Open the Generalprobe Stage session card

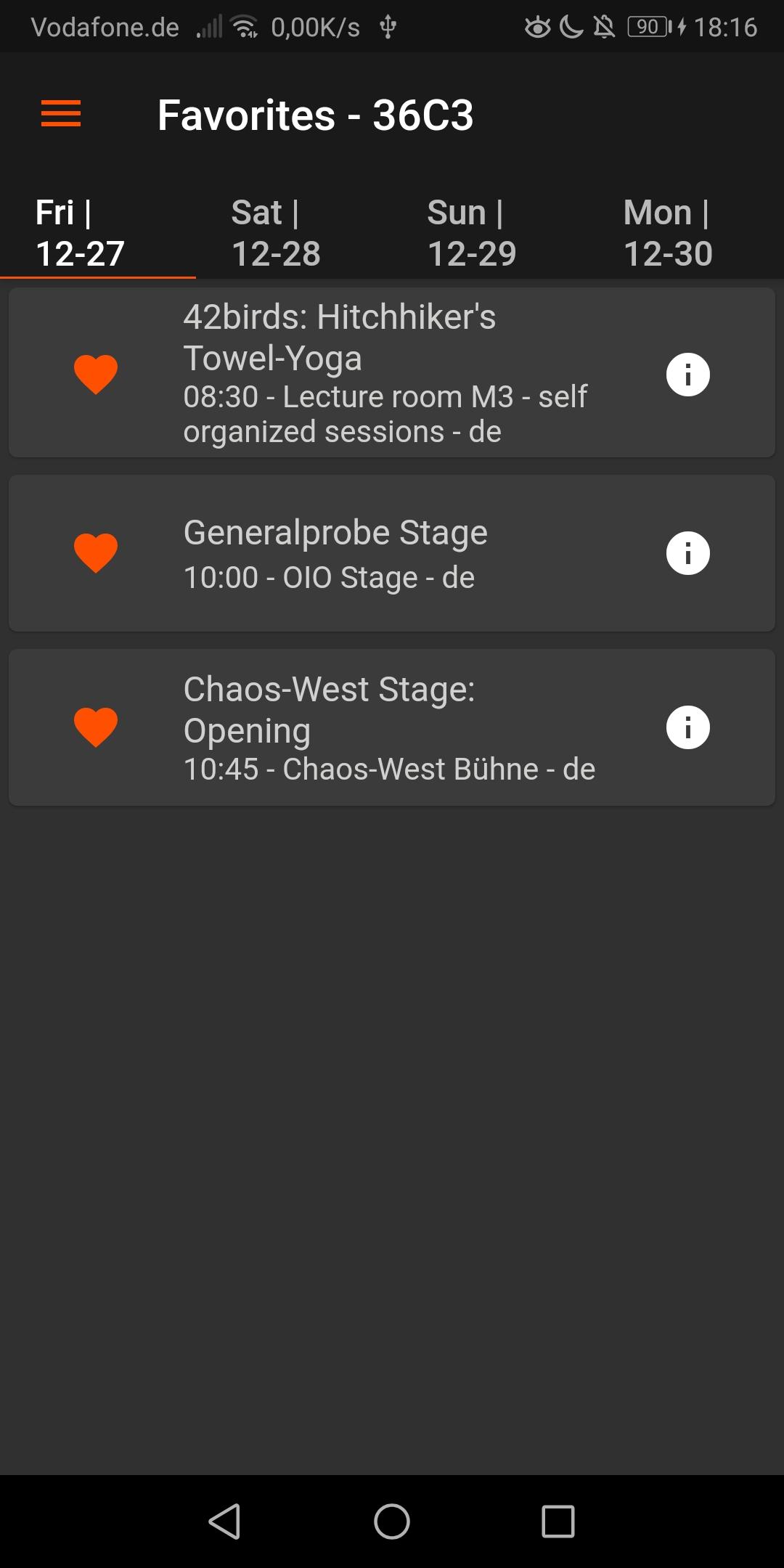[392, 553]
